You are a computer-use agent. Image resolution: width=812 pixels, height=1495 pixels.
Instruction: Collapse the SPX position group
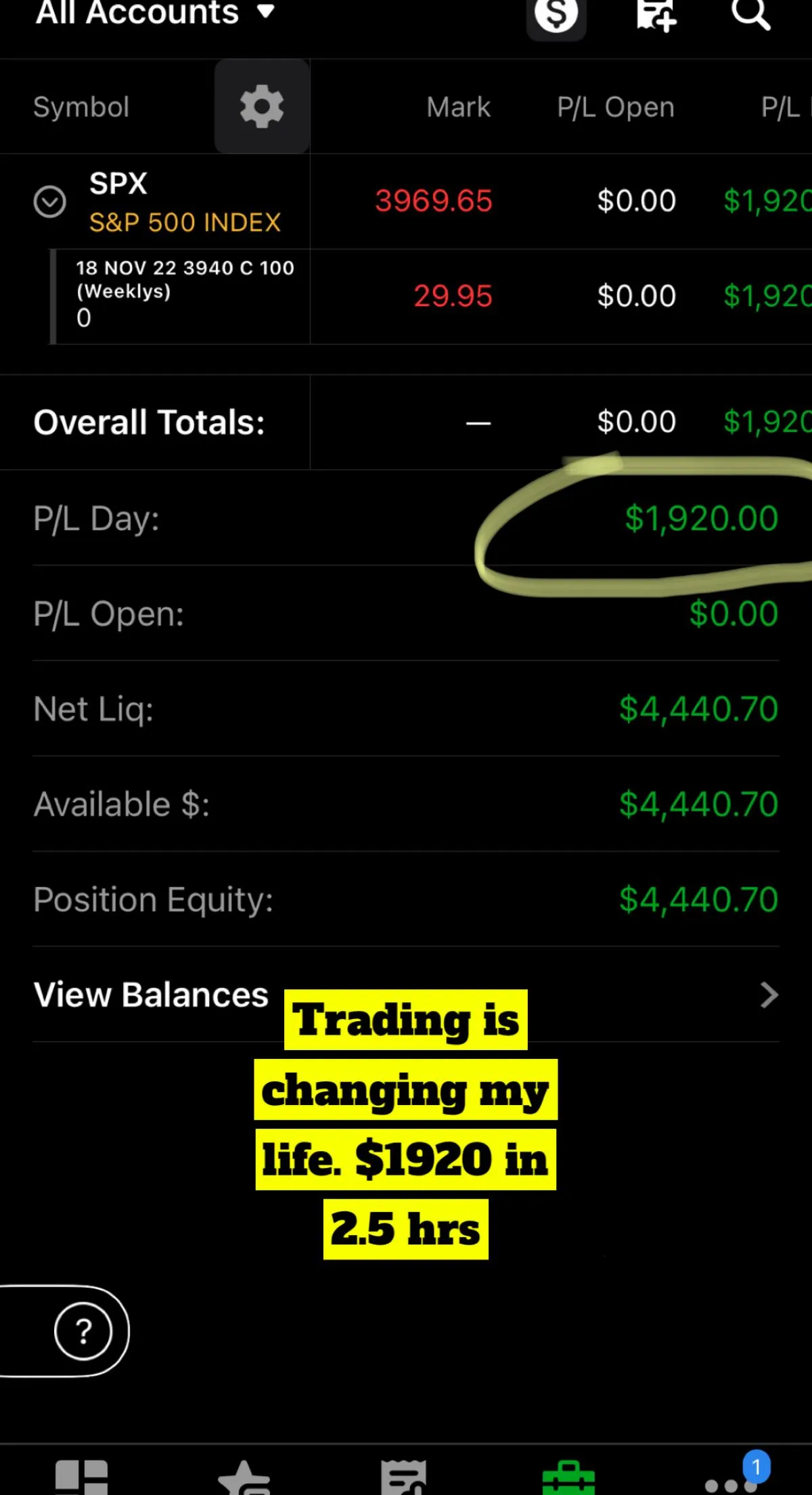(50, 202)
